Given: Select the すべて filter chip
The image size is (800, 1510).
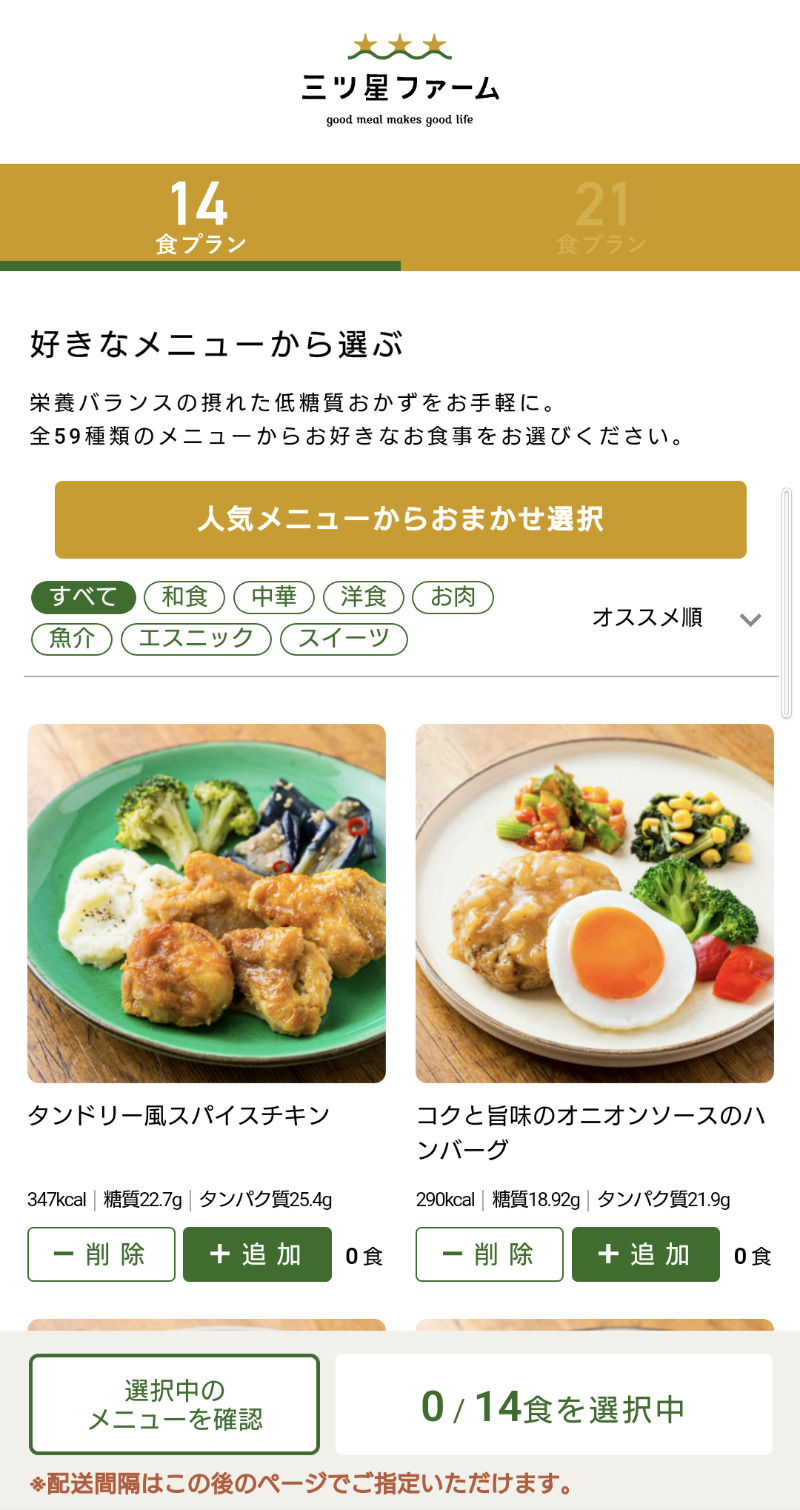Looking at the screenshot, I should point(83,598).
